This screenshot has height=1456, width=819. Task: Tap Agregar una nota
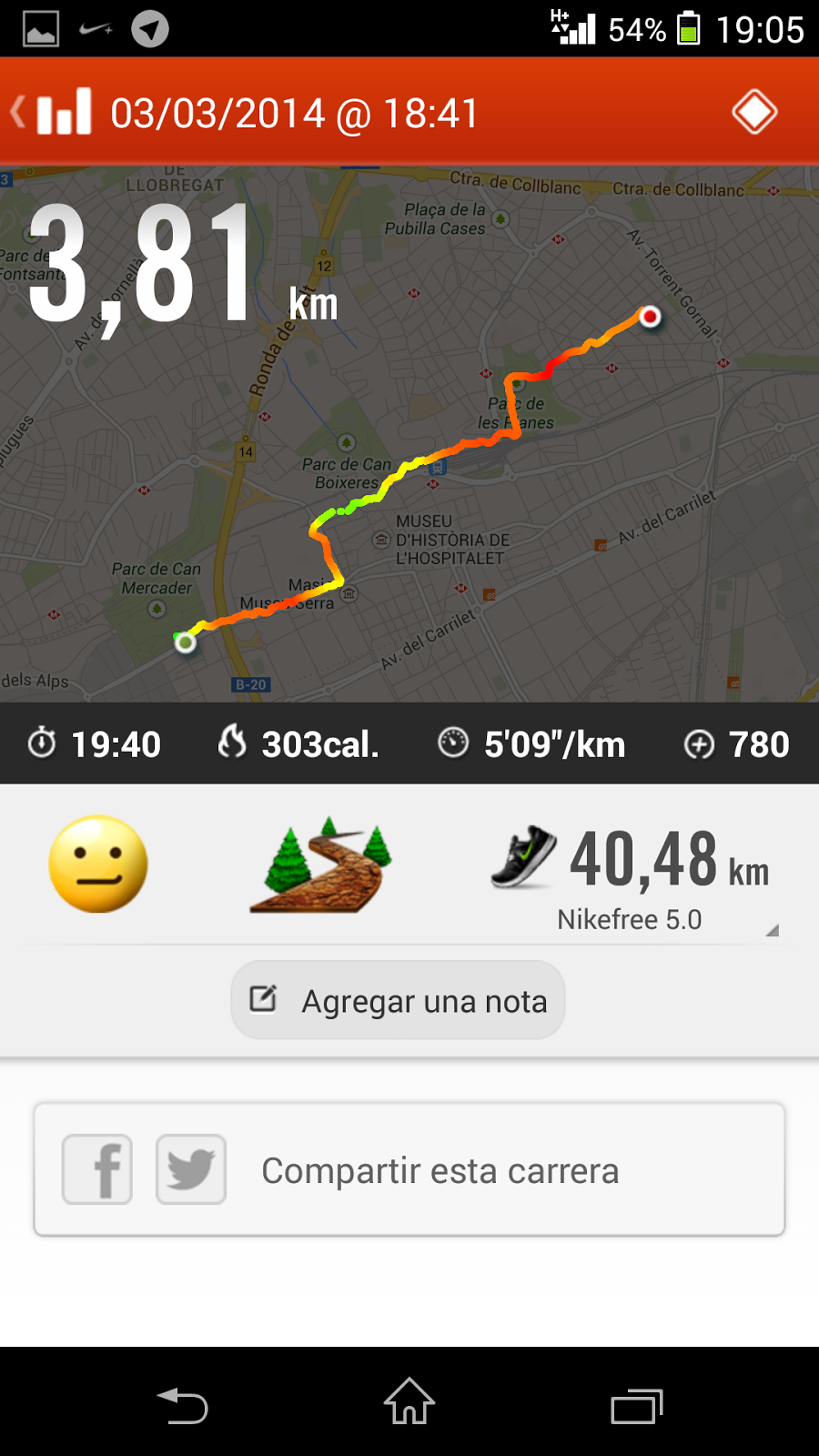pyautogui.click(x=398, y=1000)
